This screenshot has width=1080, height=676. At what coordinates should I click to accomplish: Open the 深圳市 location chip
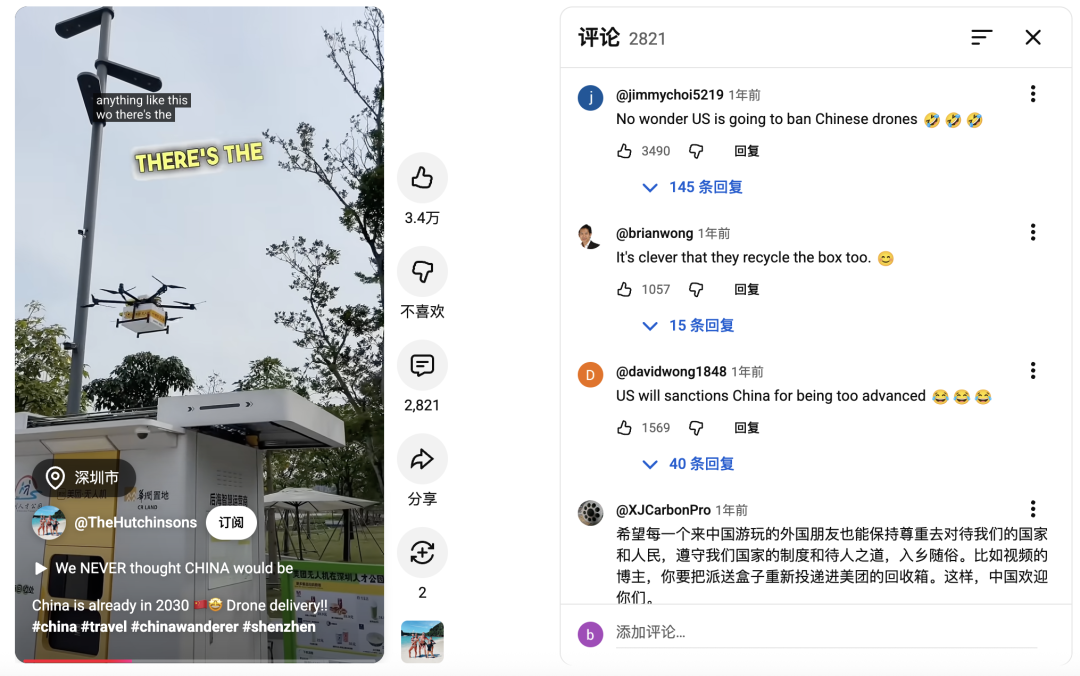[84, 478]
